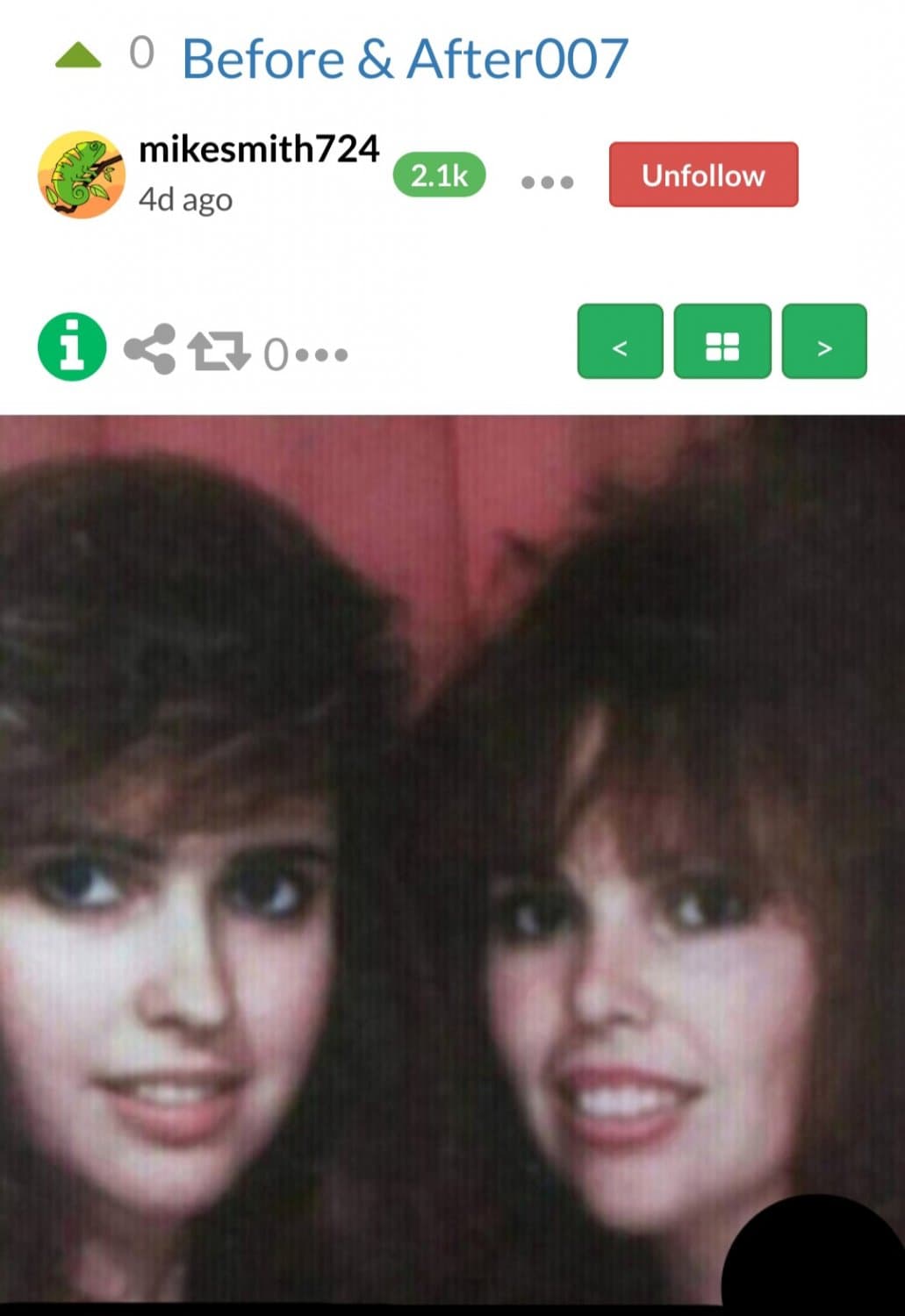Open the options dots beside Unfollow
Screen dimensions: 905x1316
(547, 182)
